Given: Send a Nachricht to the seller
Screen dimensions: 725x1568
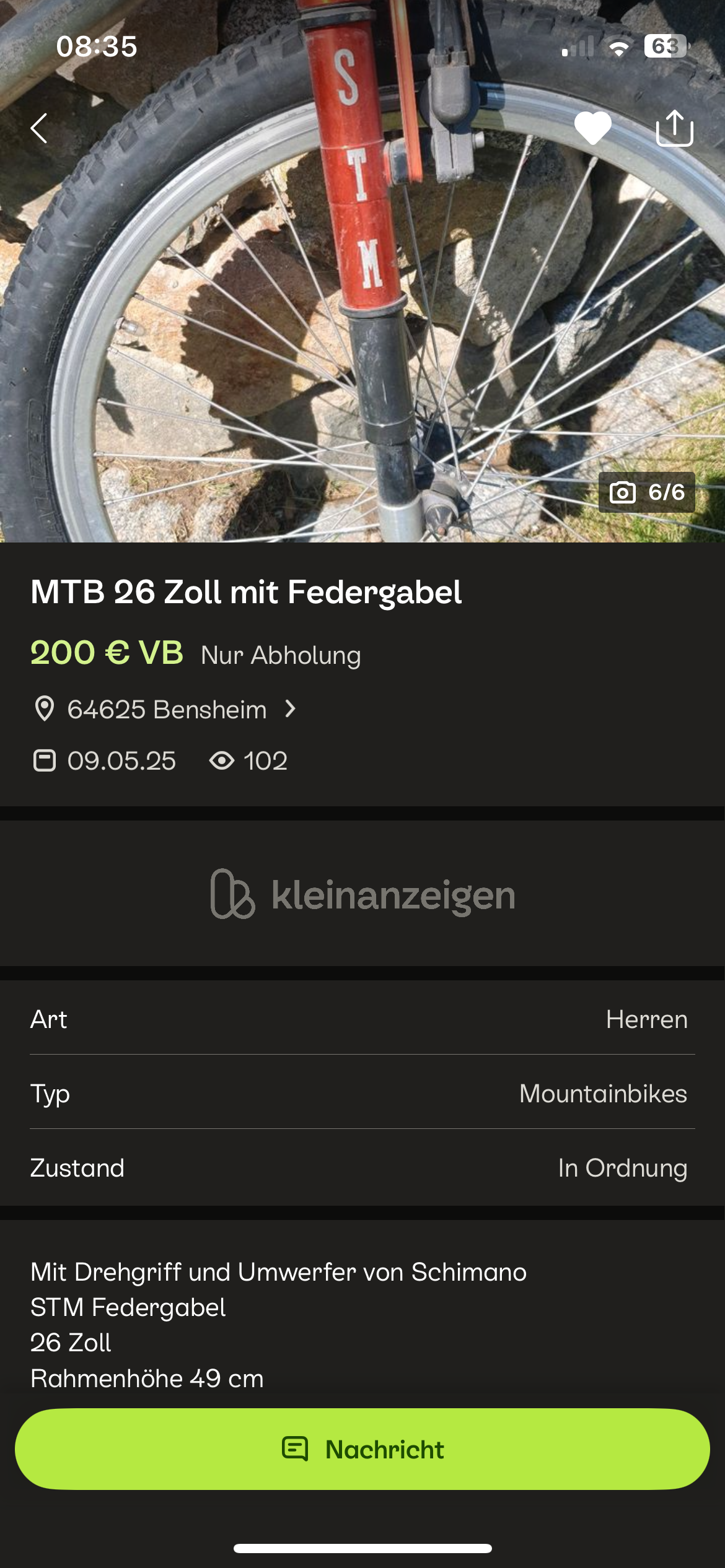Looking at the screenshot, I should point(362,1450).
